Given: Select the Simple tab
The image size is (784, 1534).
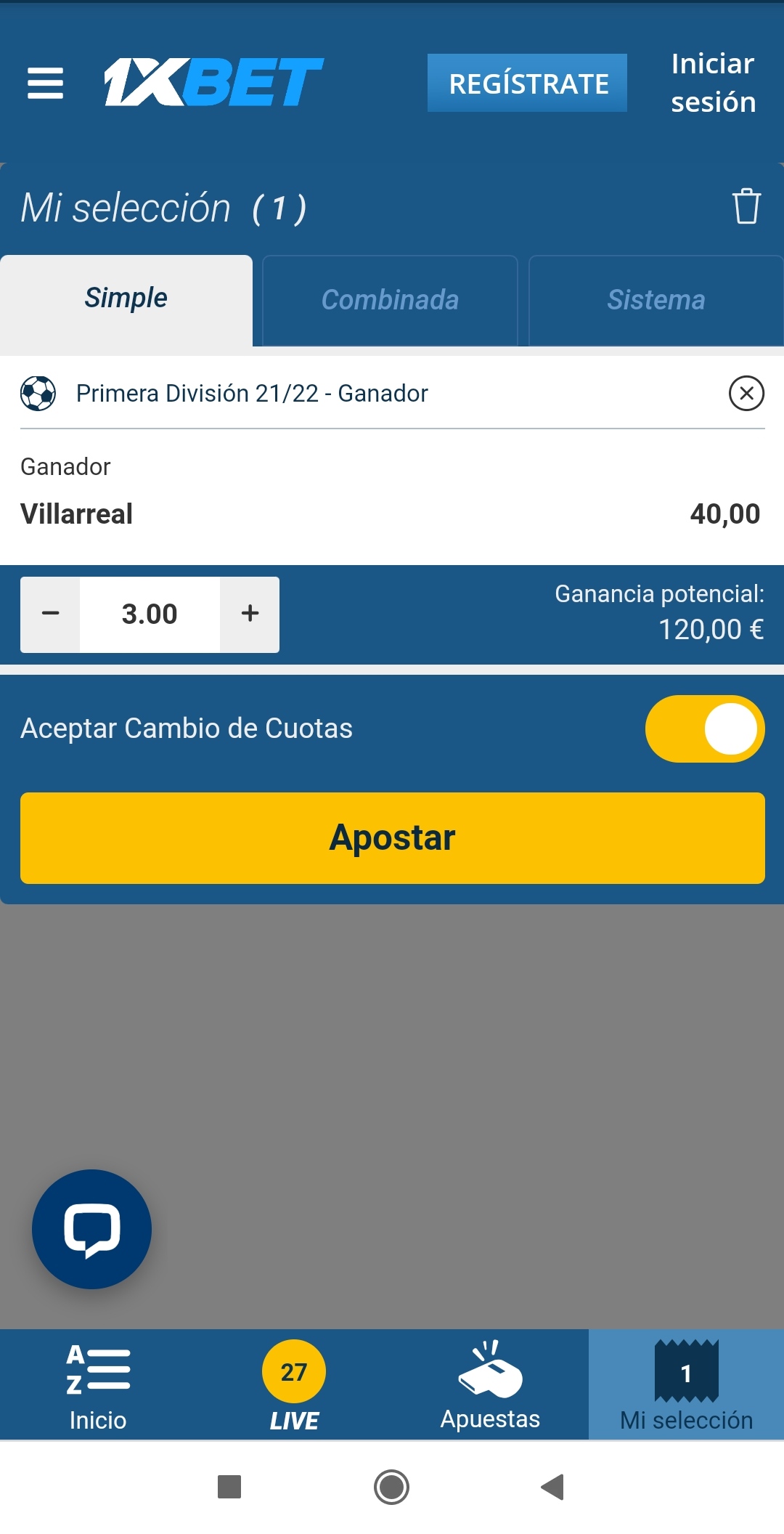Looking at the screenshot, I should point(126,299).
